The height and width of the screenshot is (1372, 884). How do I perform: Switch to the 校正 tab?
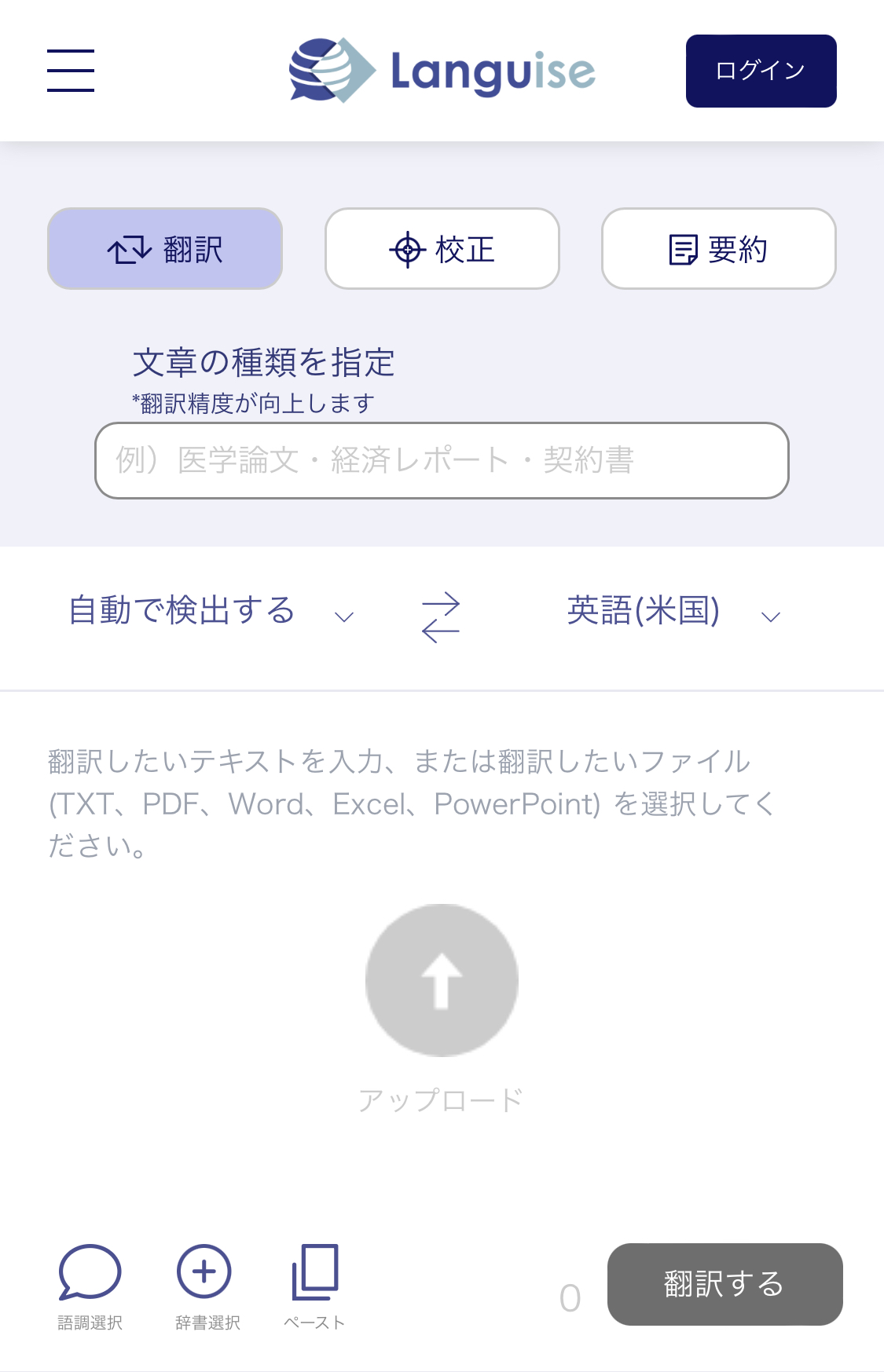[x=442, y=248]
